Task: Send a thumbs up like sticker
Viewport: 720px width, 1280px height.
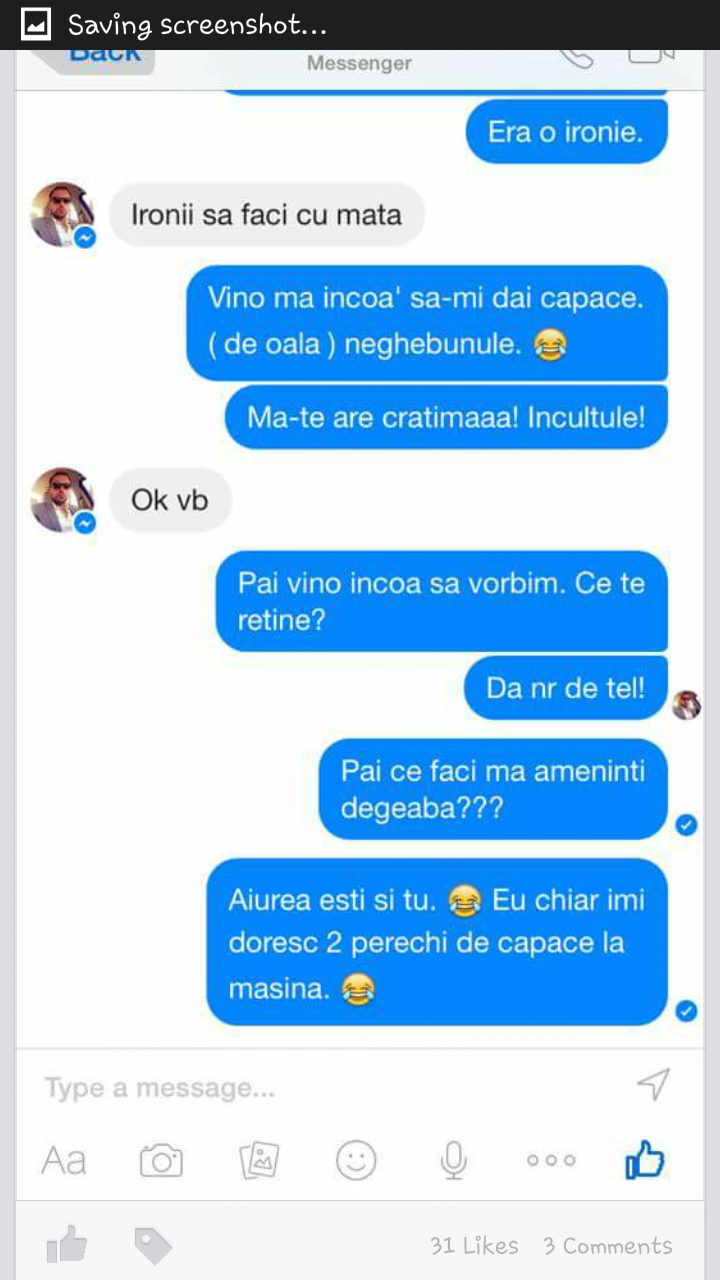Action: click(645, 1159)
